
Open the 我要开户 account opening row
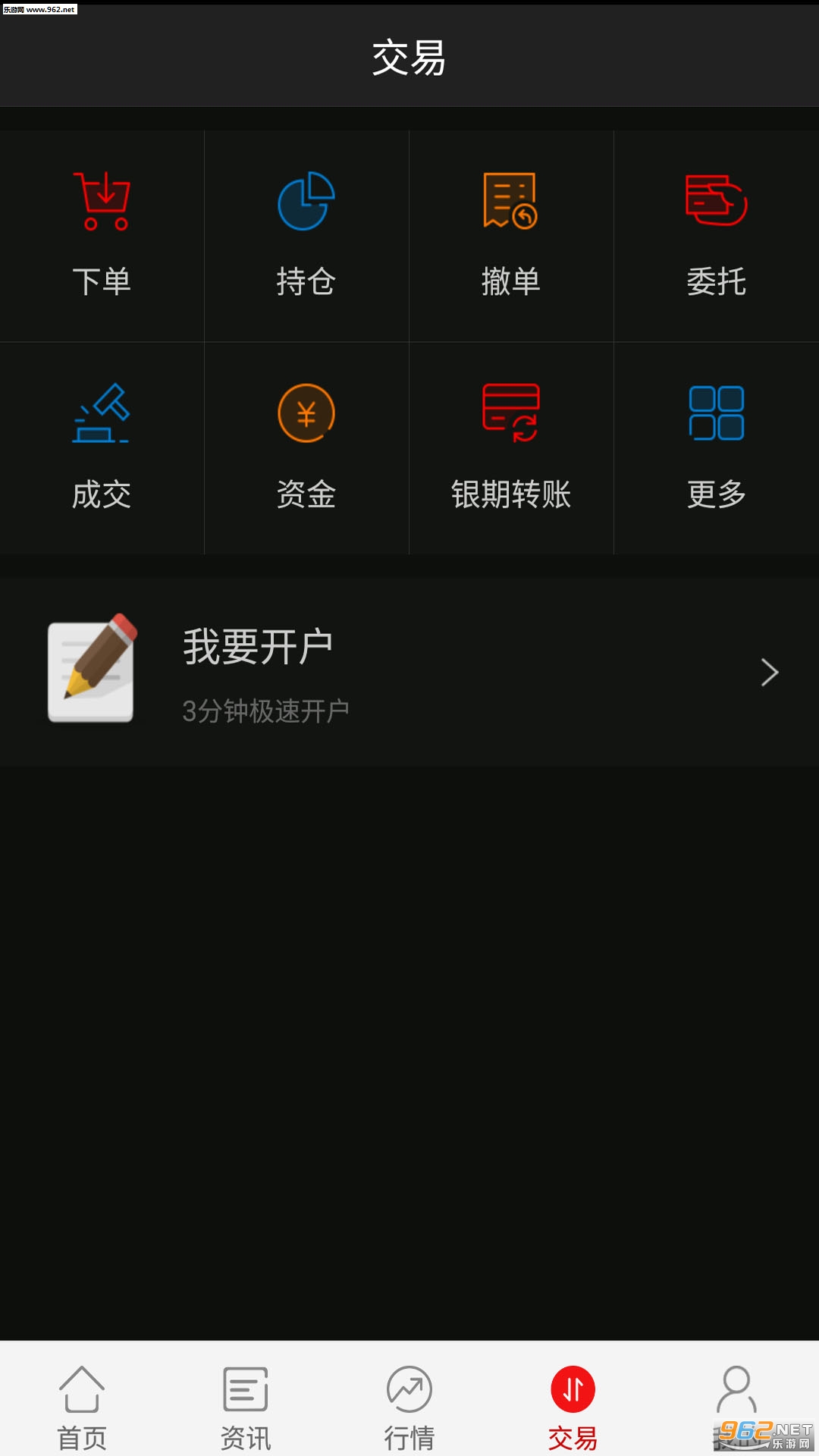(x=409, y=672)
